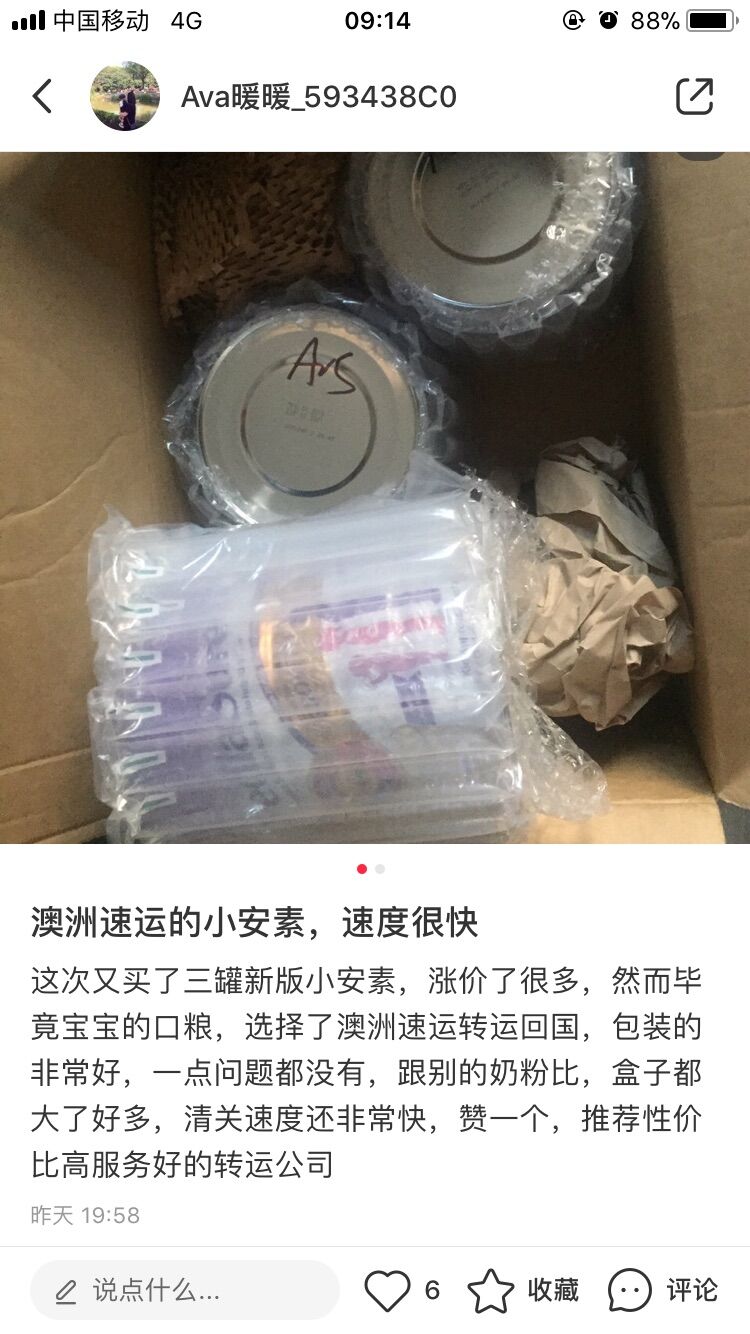Open Ava暖暖 profile avatar
Screen dimensions: 750x1334
[x=125, y=96]
